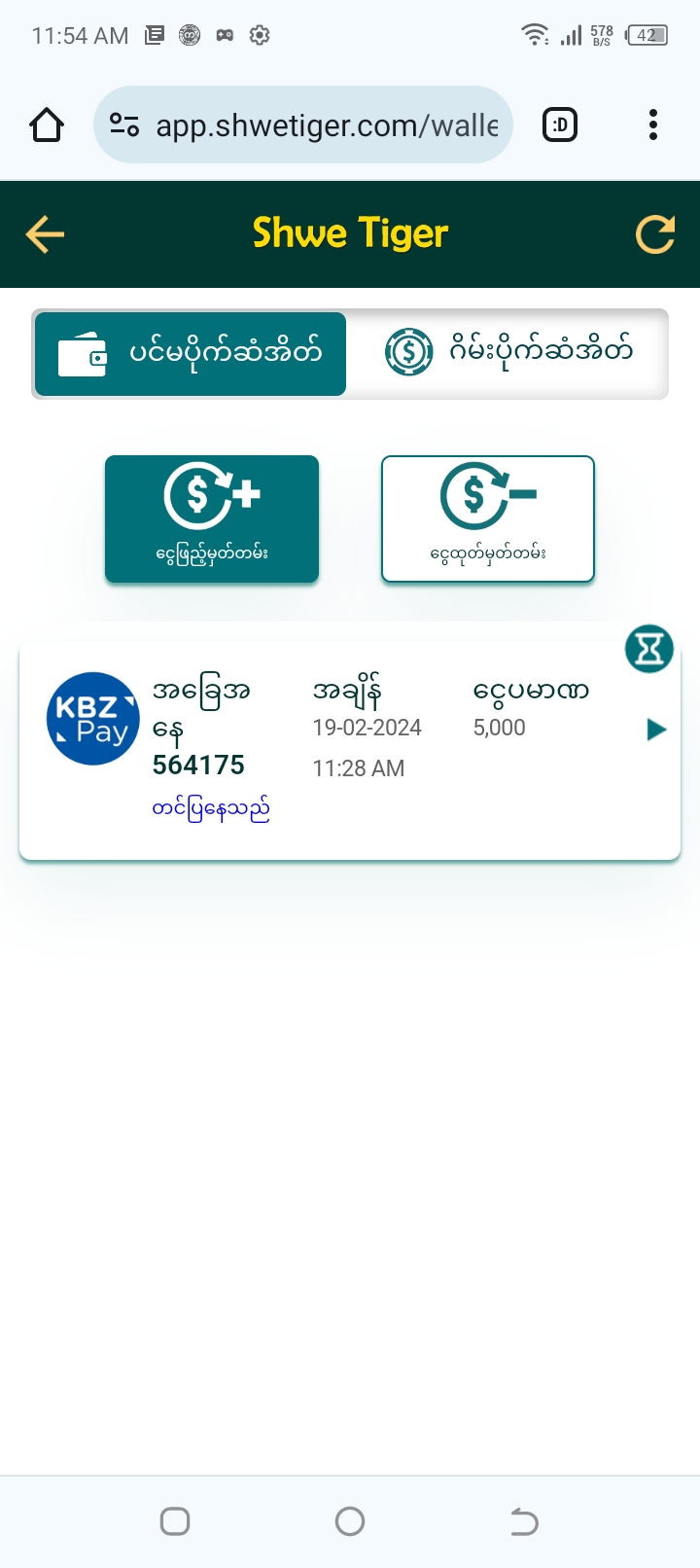Show the deposit records

[212, 518]
